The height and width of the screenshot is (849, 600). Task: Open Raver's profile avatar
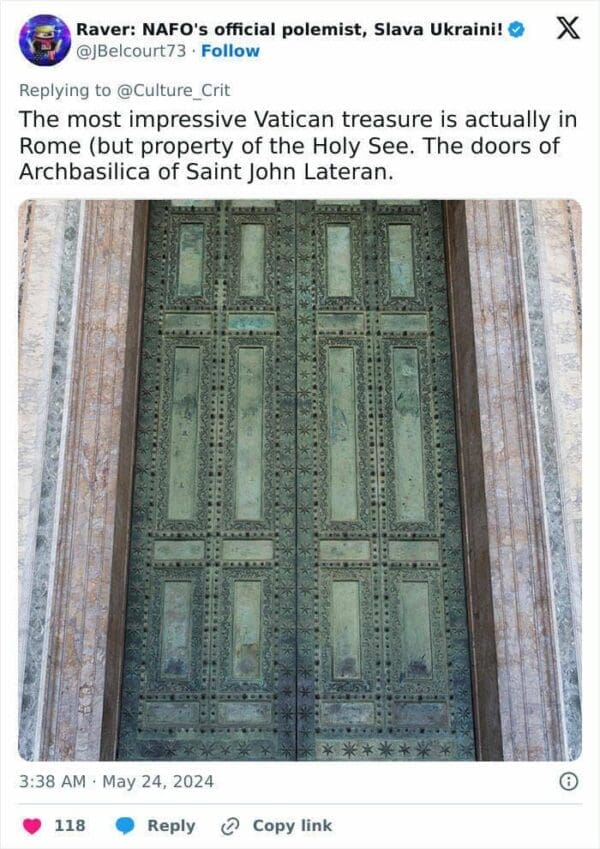click(44, 40)
